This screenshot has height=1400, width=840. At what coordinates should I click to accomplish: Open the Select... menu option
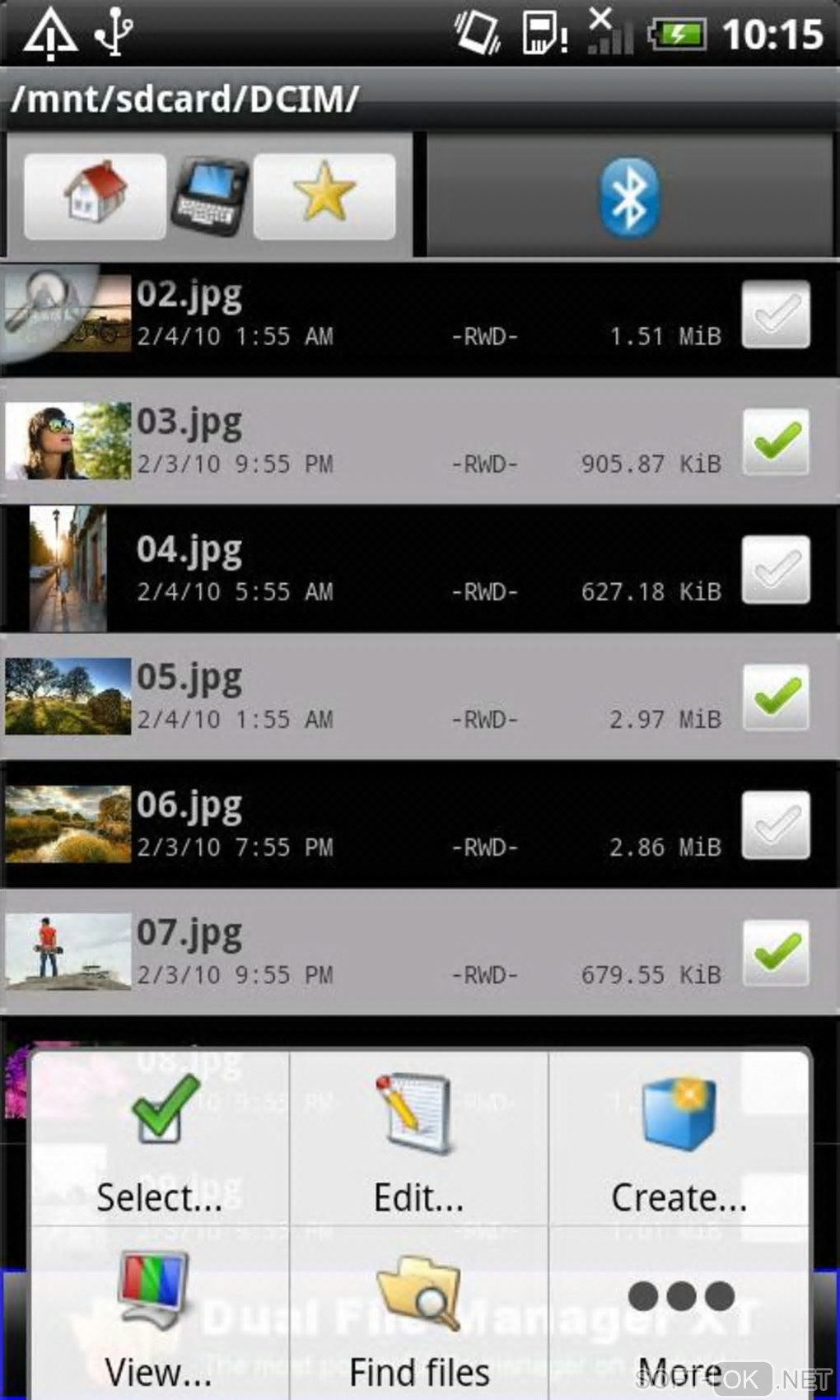point(161,1141)
